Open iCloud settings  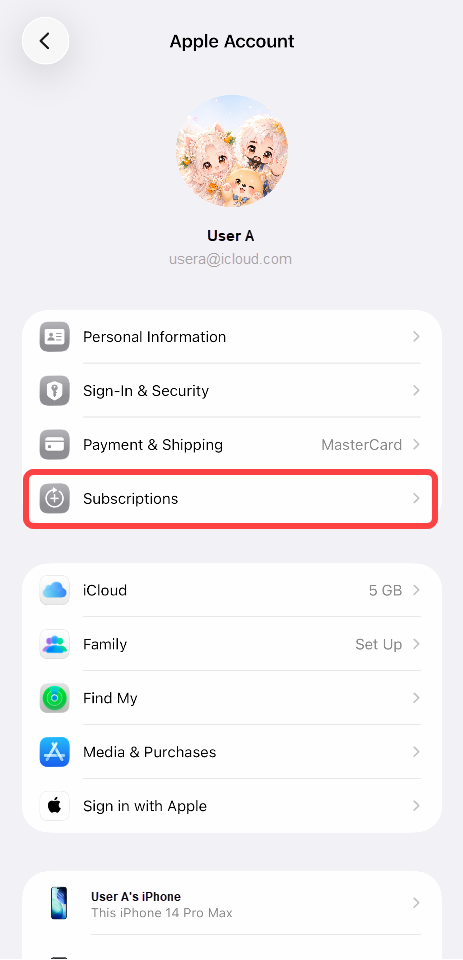coord(232,590)
